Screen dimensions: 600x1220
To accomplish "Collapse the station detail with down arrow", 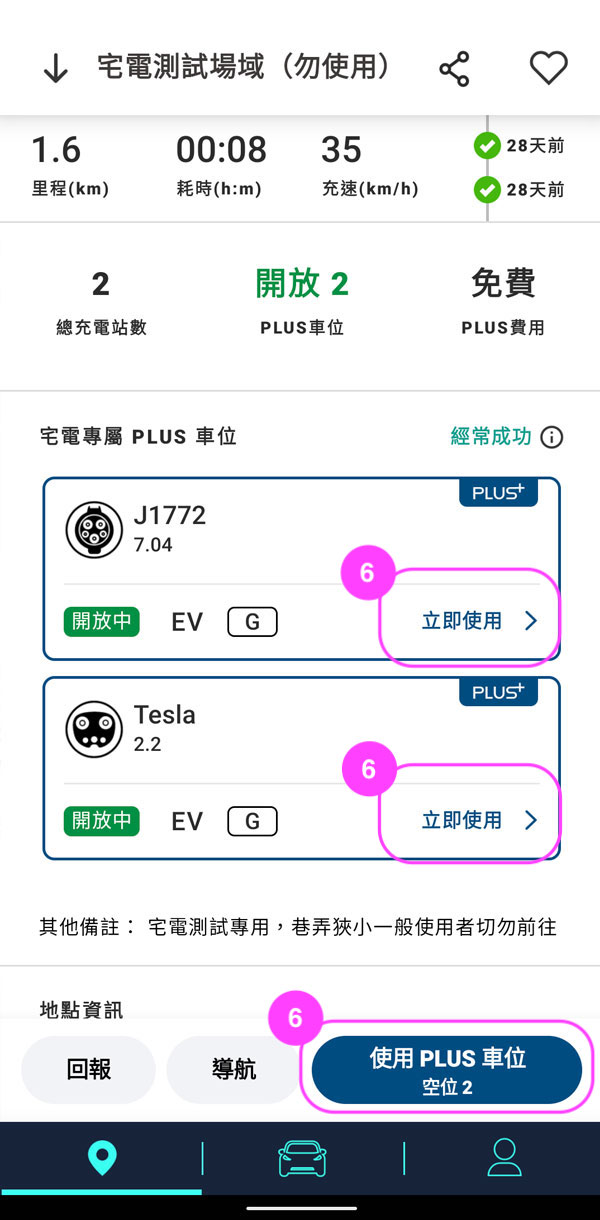I will pos(56,69).
